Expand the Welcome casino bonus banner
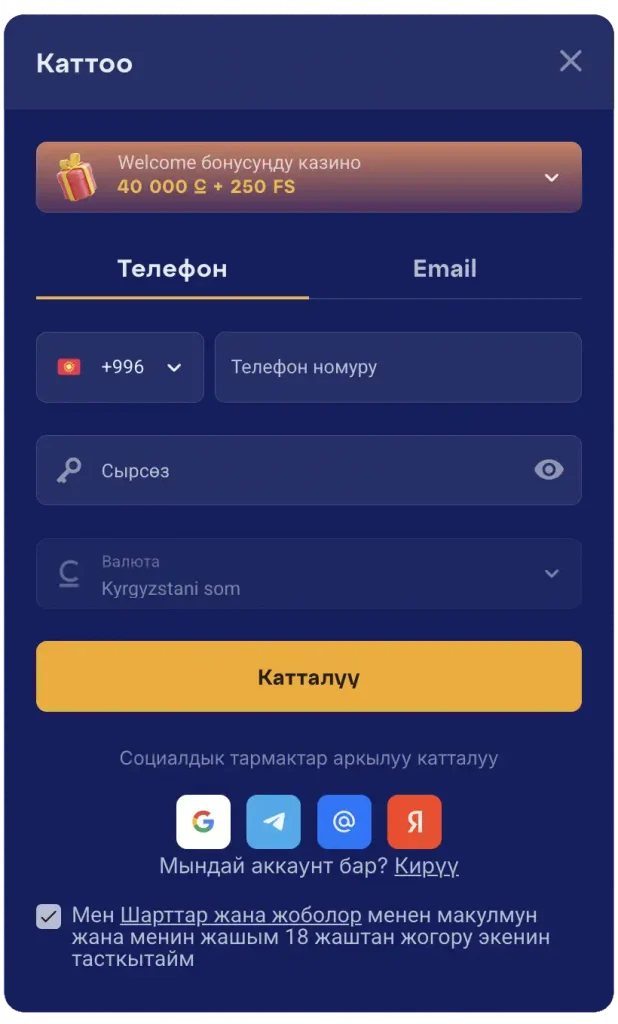 tap(551, 177)
